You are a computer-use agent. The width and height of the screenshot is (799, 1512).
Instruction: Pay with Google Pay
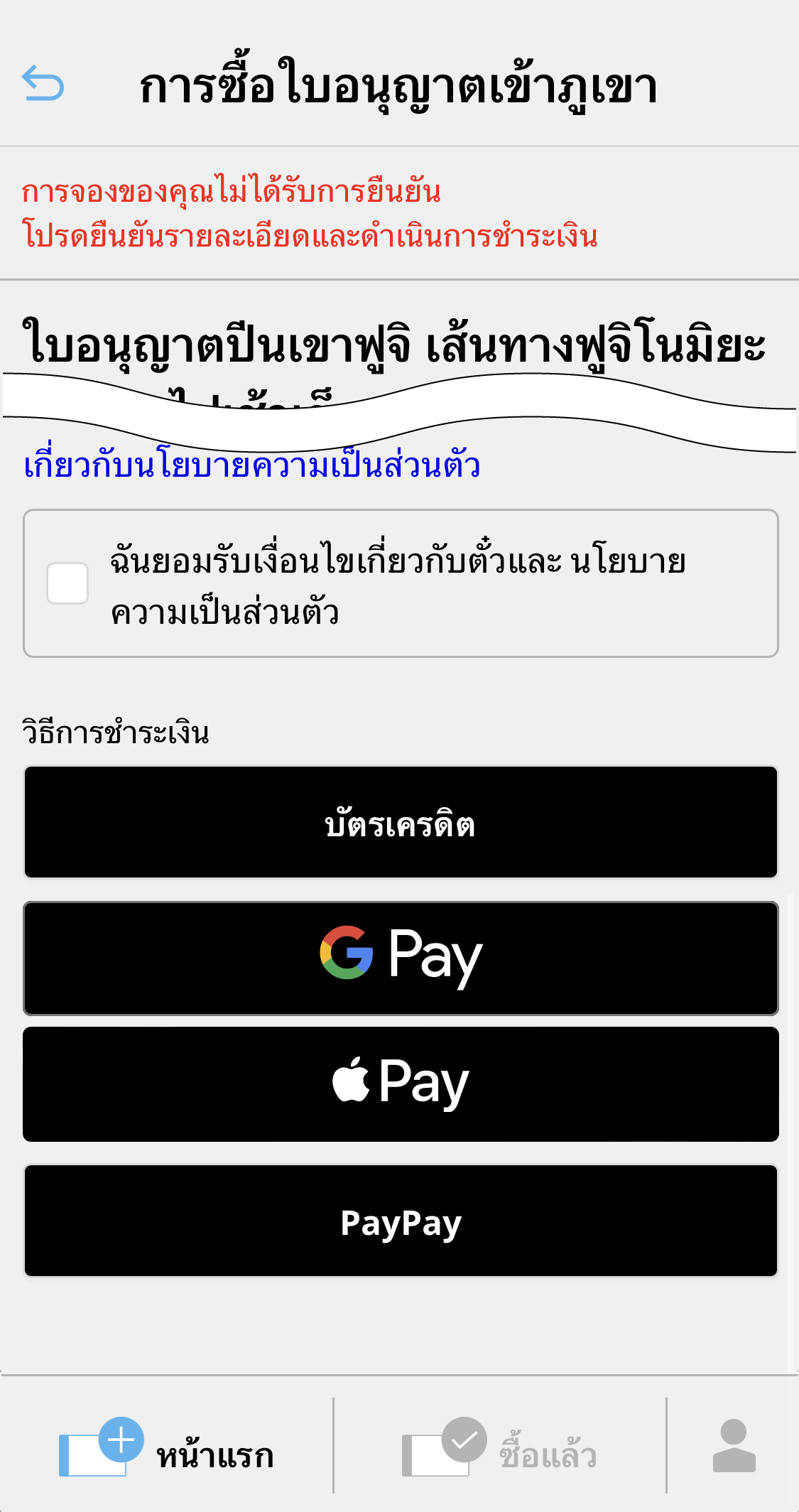pos(401,958)
